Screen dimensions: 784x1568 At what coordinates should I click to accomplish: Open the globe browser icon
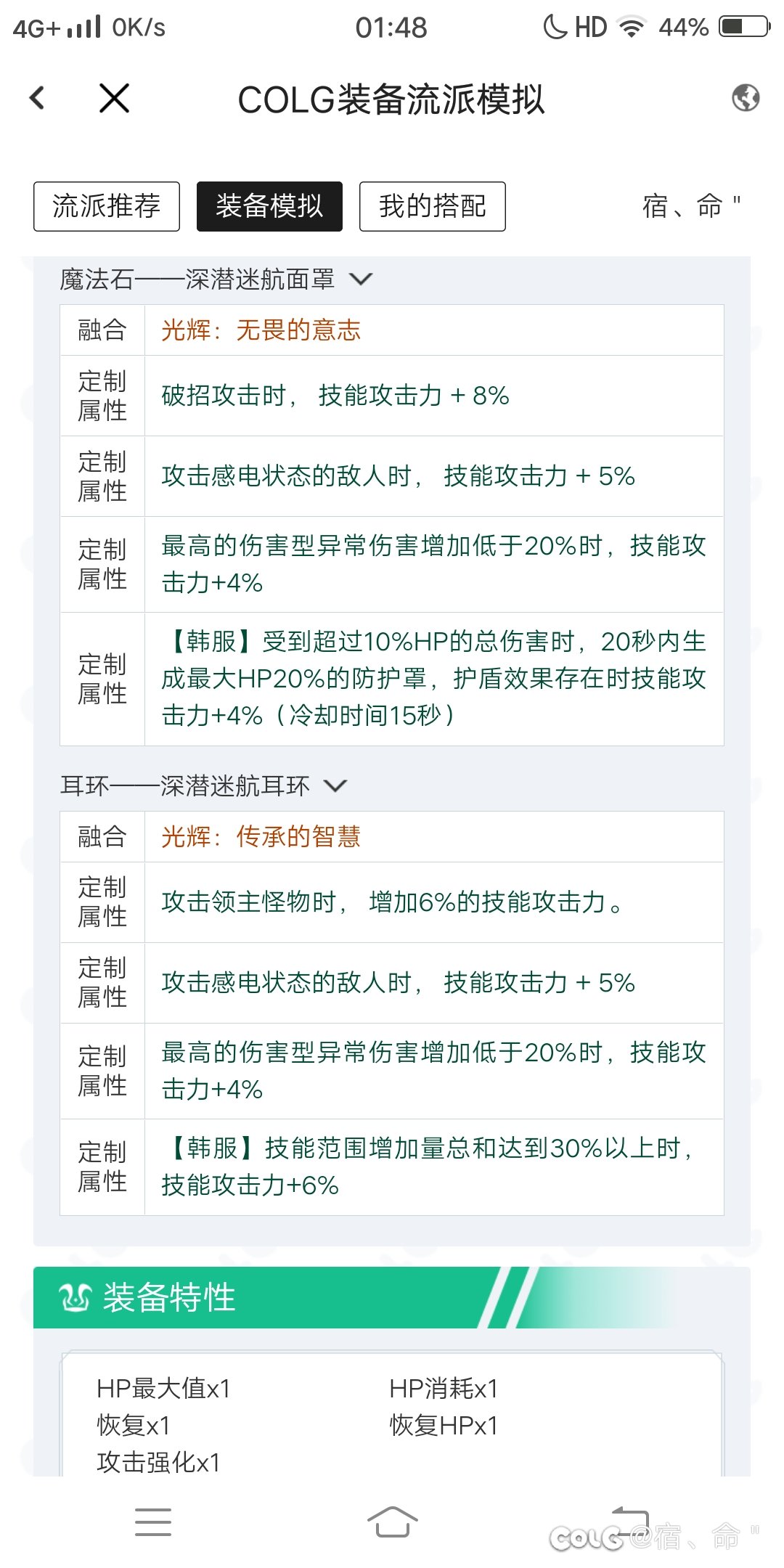click(x=746, y=98)
